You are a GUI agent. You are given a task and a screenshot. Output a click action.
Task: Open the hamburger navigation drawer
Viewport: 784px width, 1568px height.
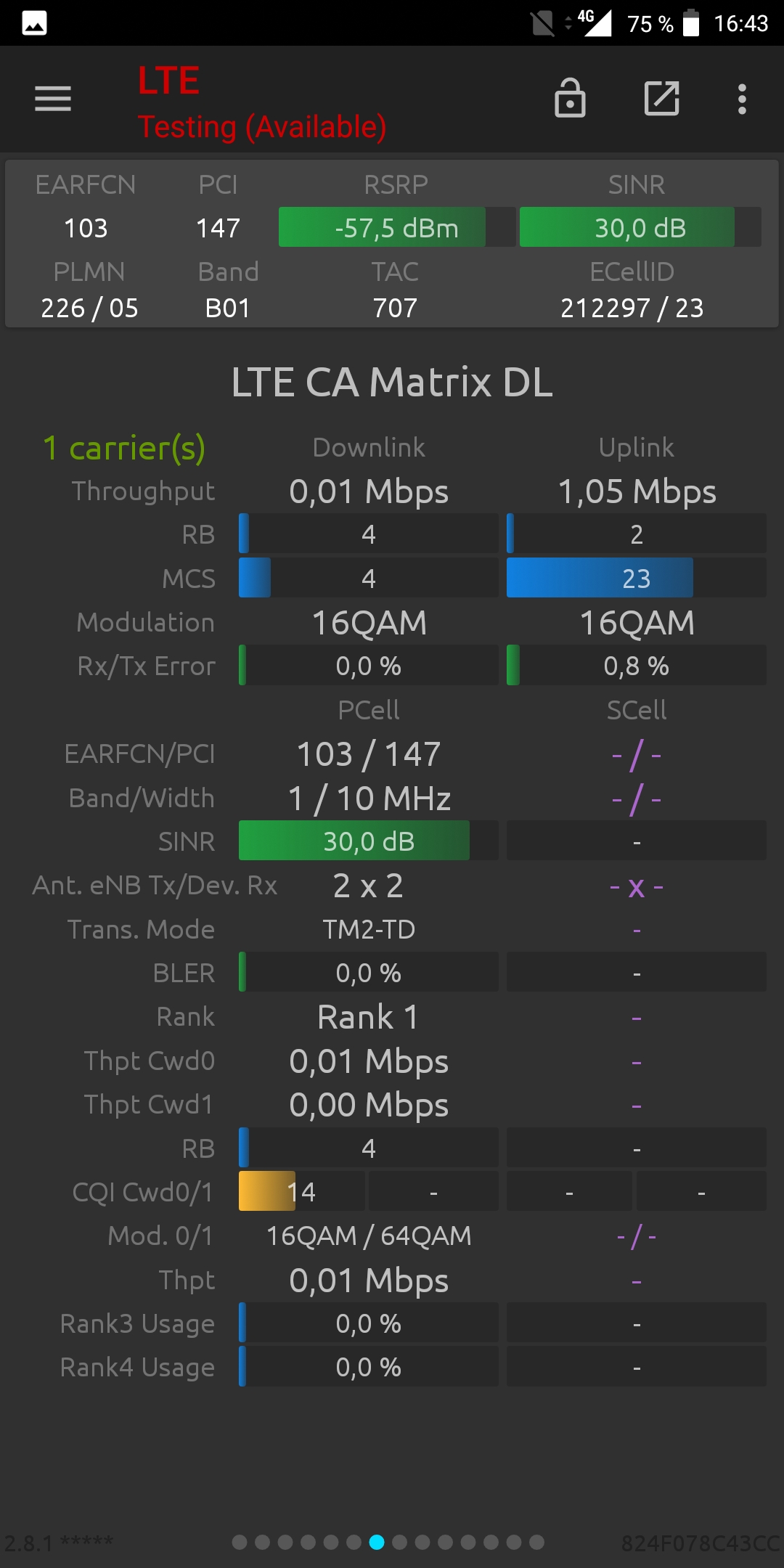[53, 99]
